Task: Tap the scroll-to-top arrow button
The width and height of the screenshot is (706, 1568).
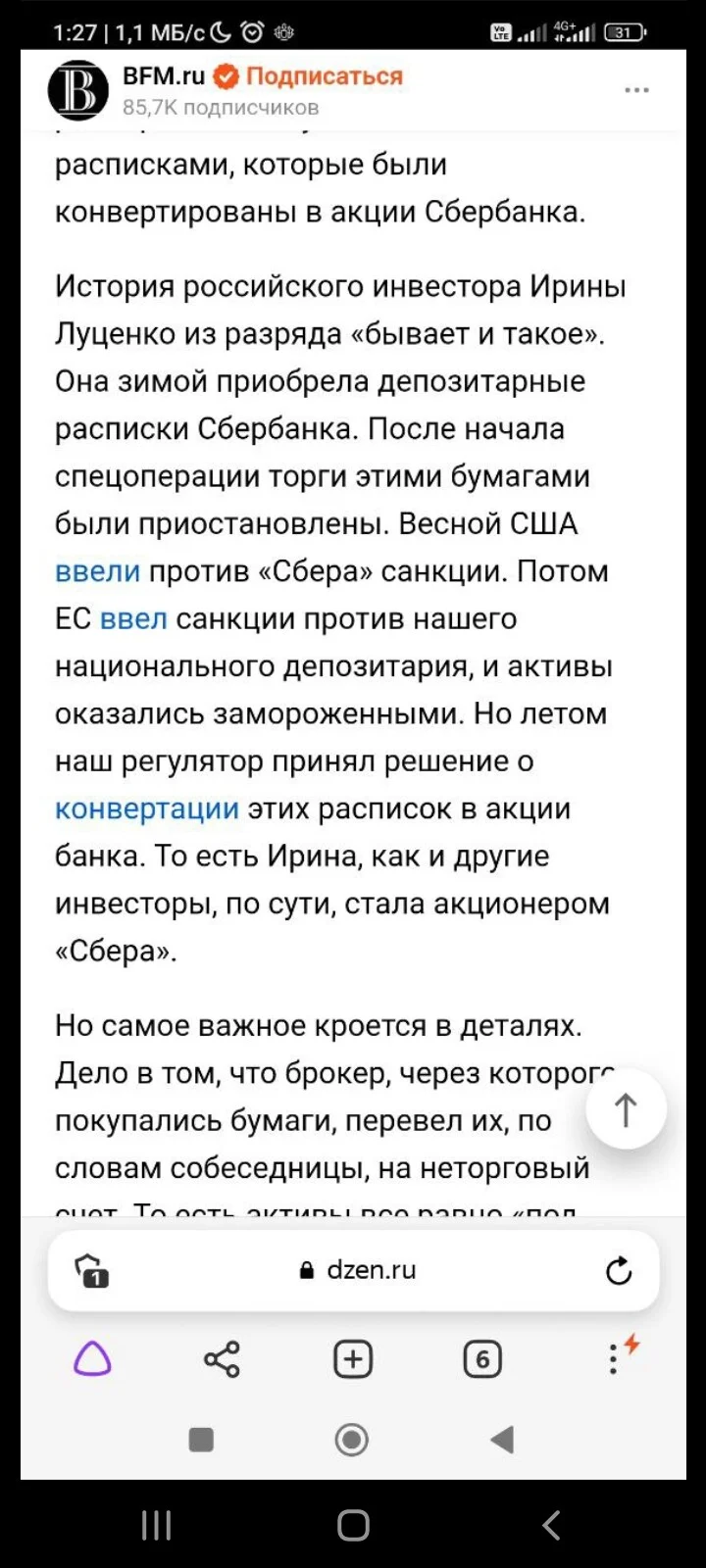Action: click(x=626, y=1109)
